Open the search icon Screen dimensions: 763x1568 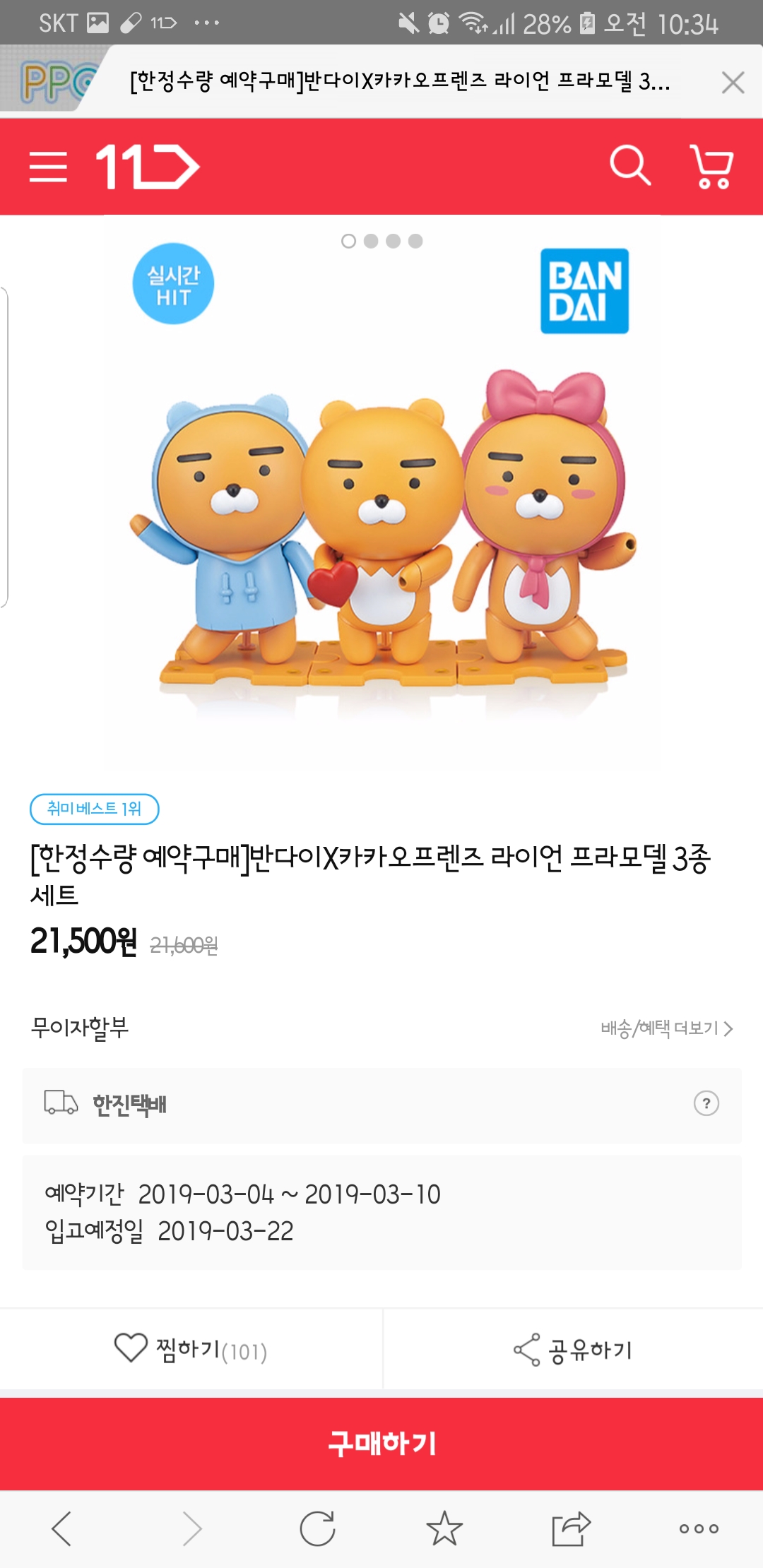click(x=629, y=167)
